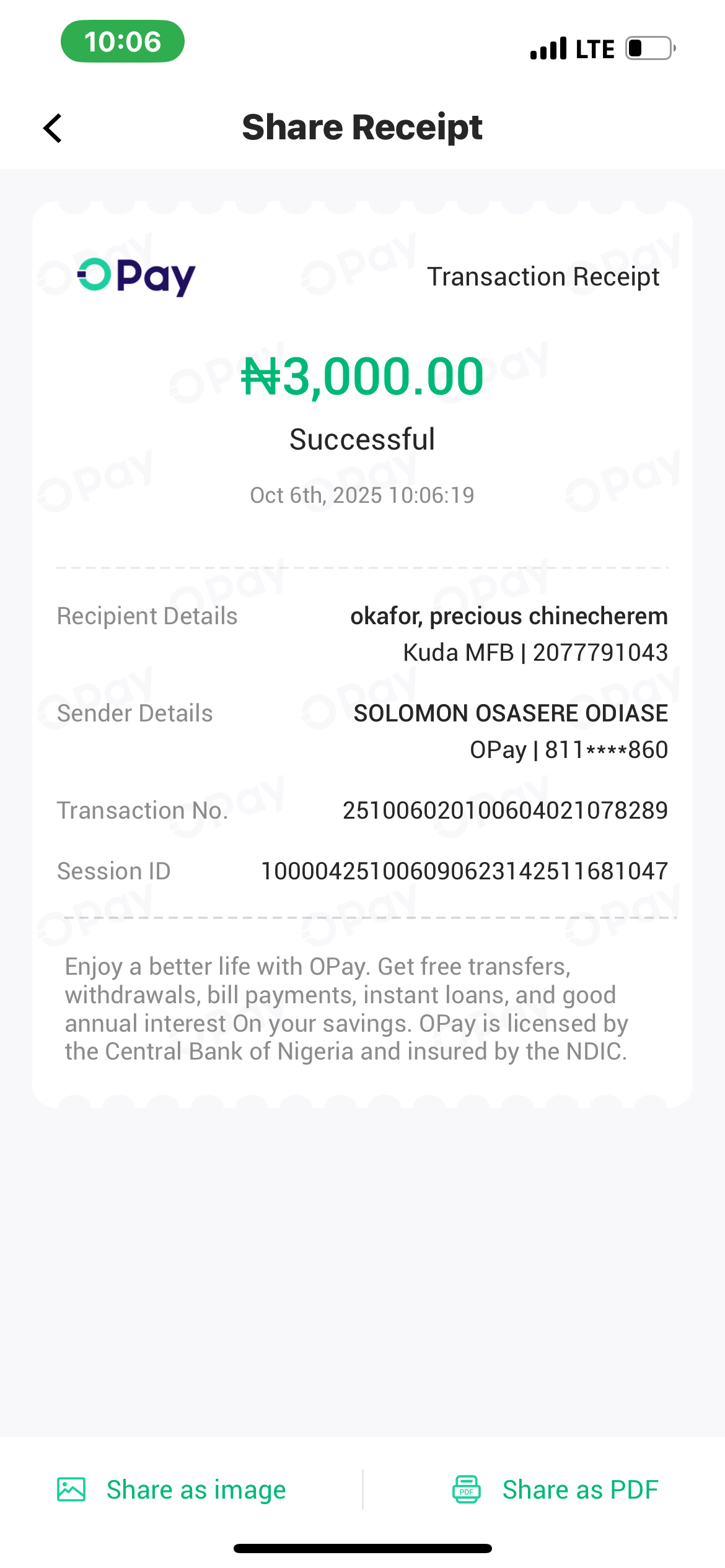Go back from Share Receipt
The image size is (725, 1568).
(x=53, y=128)
